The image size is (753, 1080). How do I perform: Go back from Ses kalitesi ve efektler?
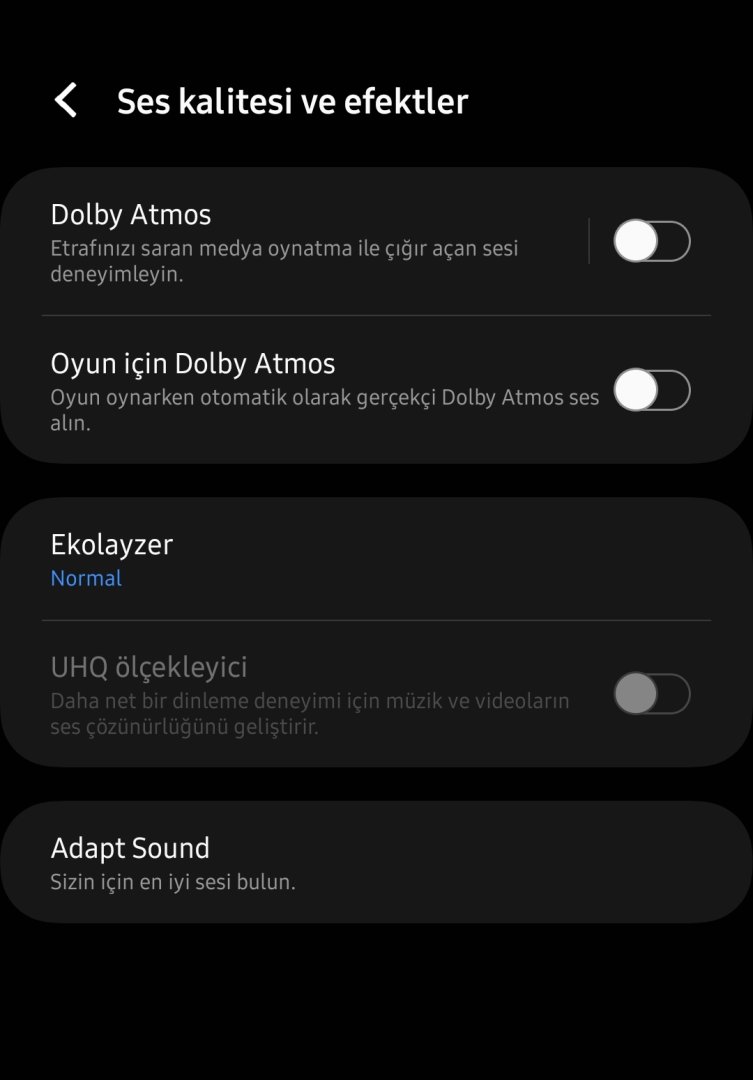pyautogui.click(x=66, y=101)
